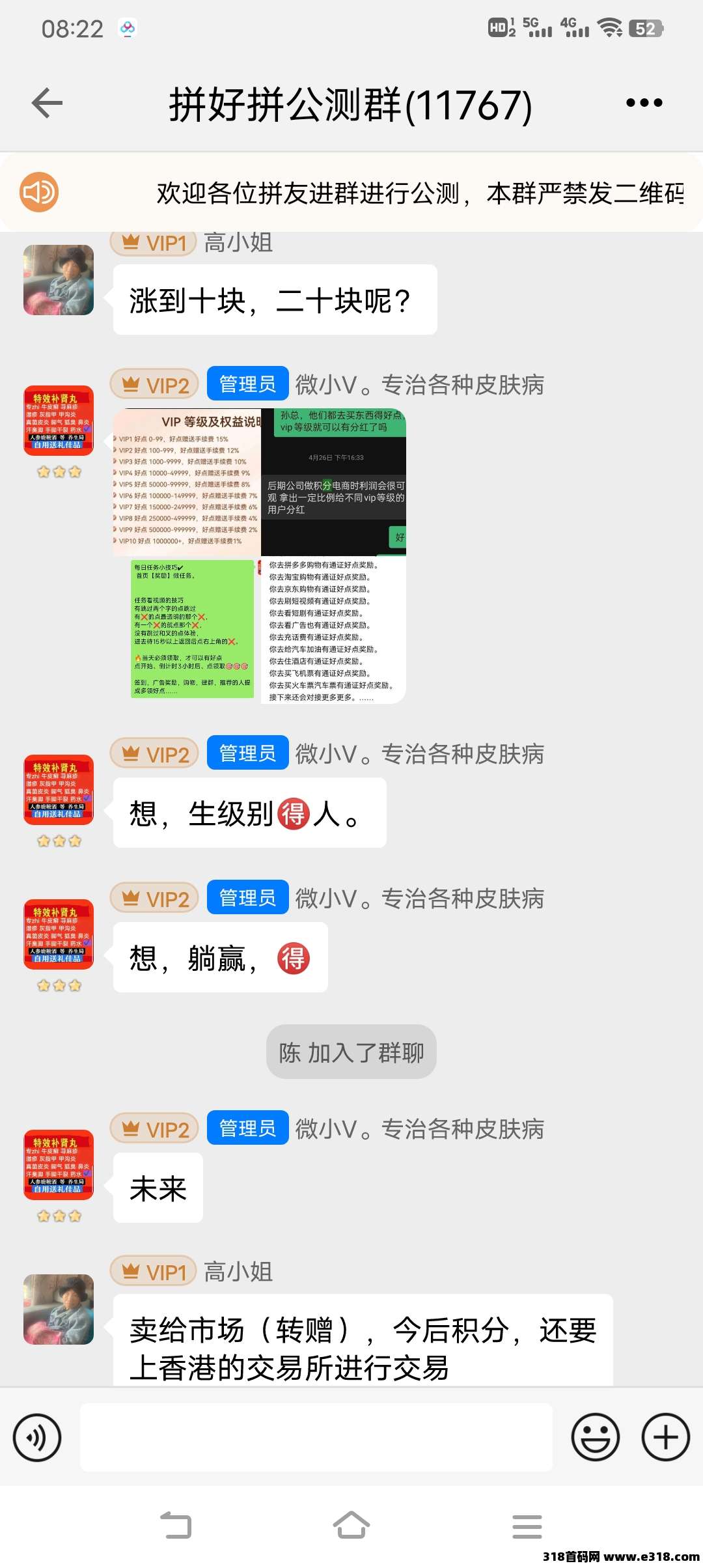Go back from the group chat
Viewport: 703px width, 1568px height.
pyautogui.click(x=47, y=103)
